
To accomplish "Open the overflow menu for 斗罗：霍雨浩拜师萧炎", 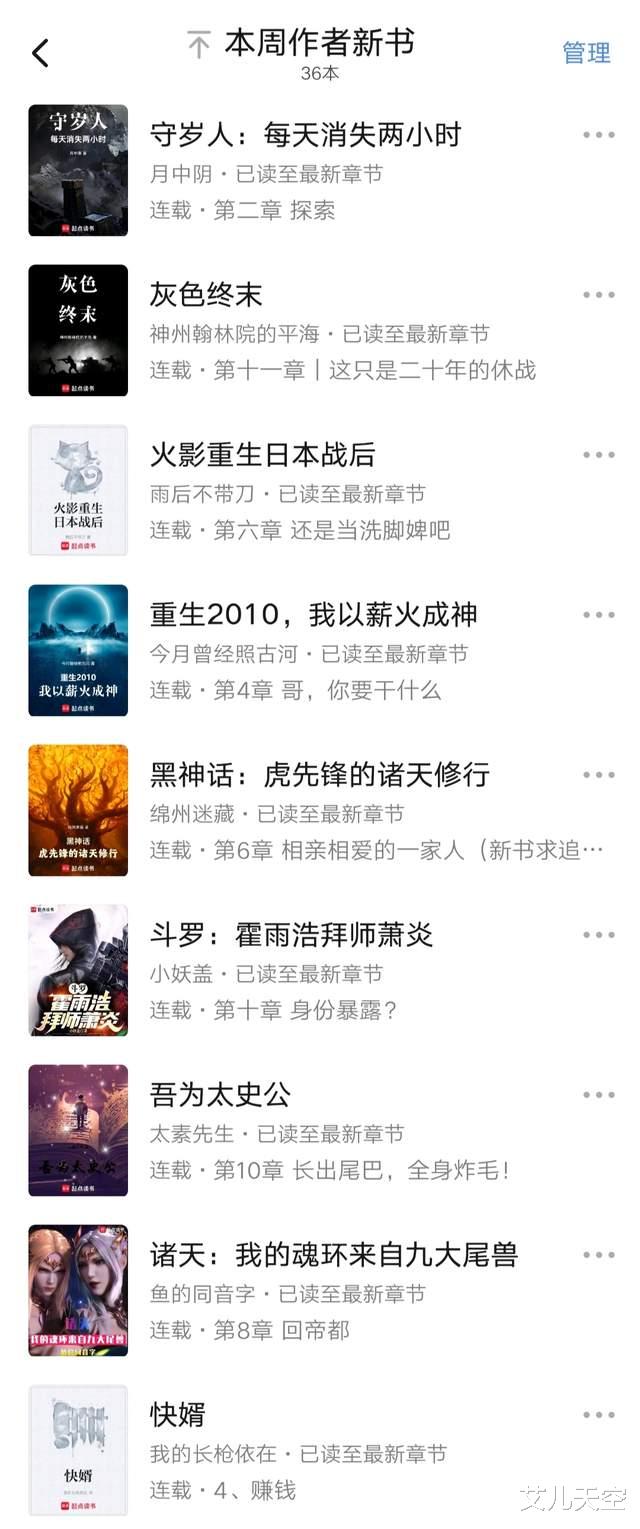I will point(598,935).
